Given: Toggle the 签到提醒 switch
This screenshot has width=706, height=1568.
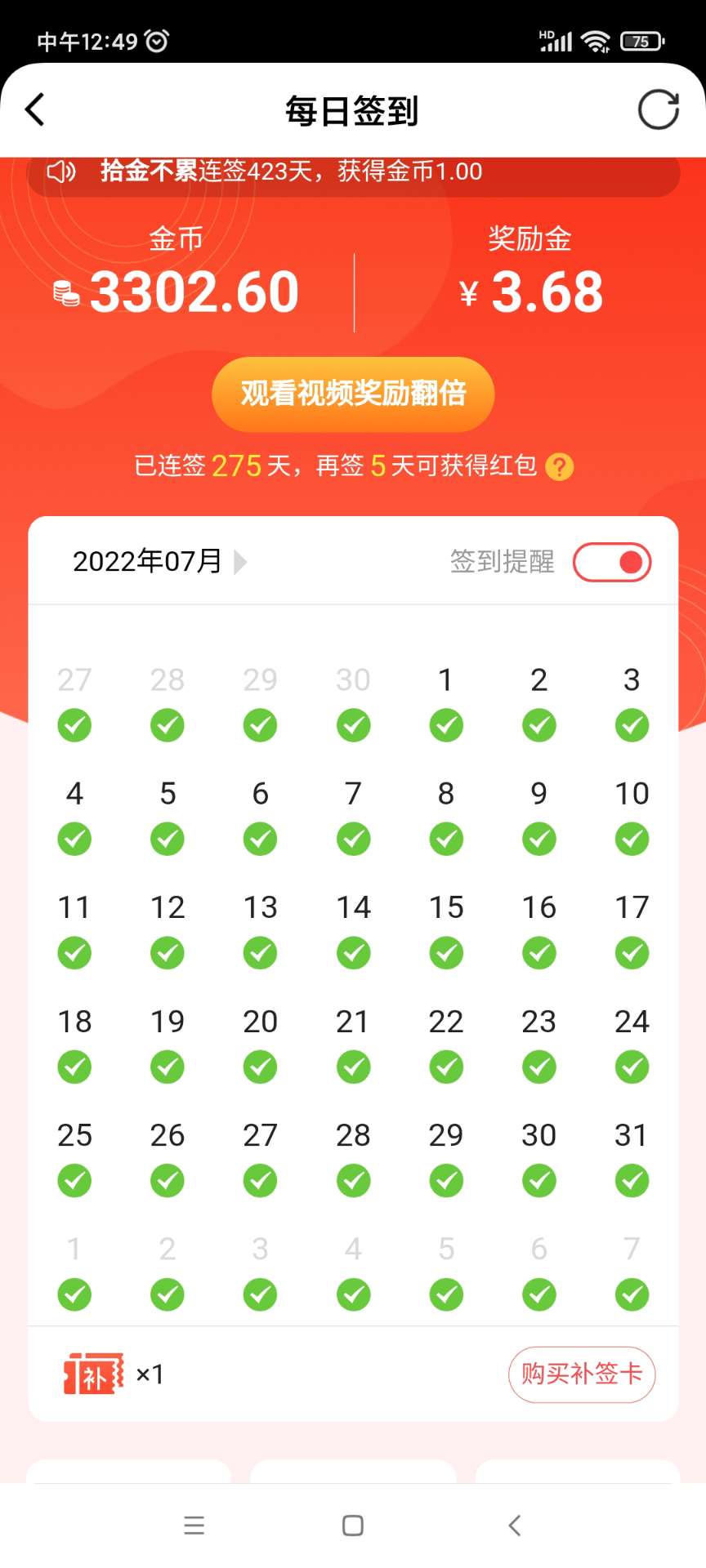Looking at the screenshot, I should pos(612,562).
